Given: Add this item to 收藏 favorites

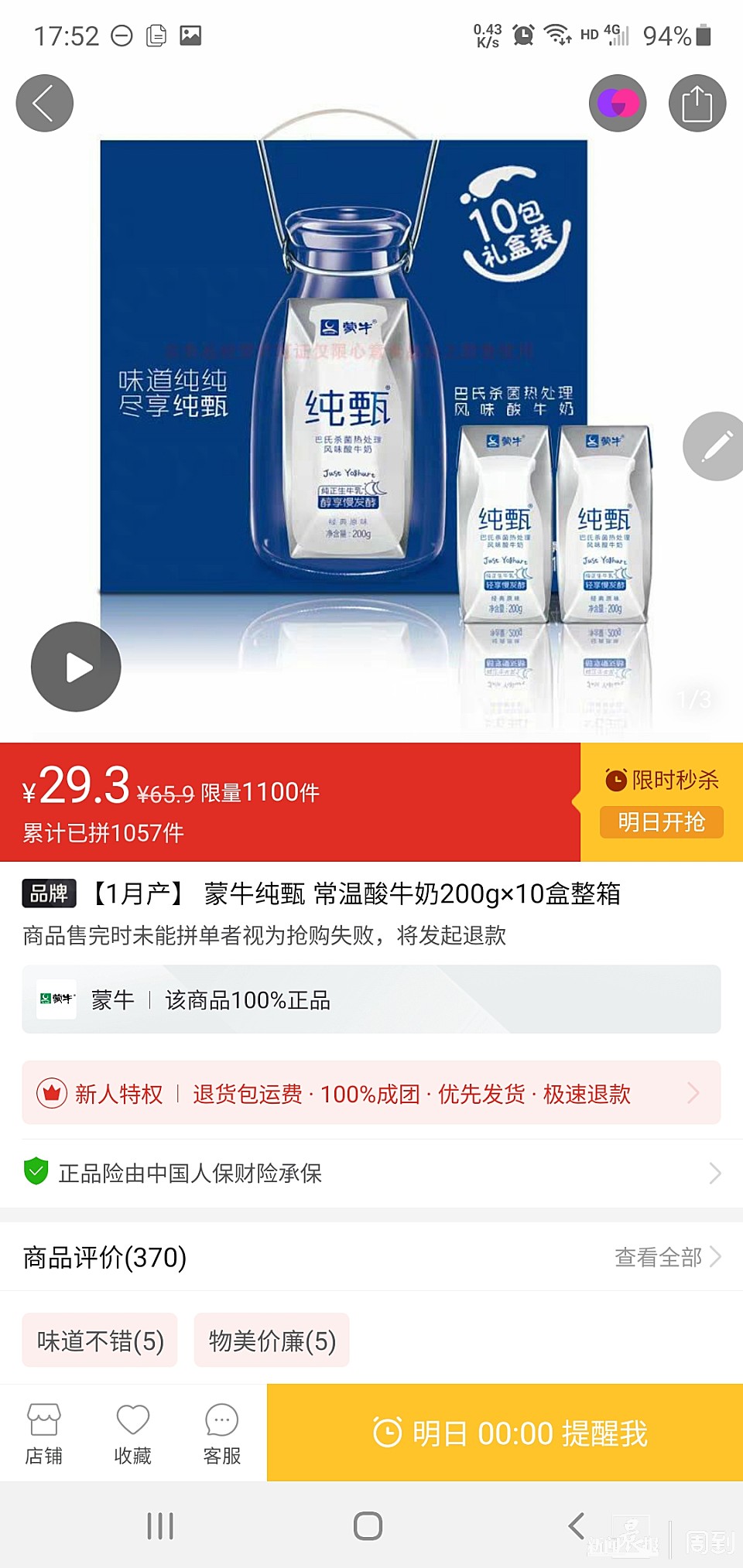Looking at the screenshot, I should [132, 1433].
